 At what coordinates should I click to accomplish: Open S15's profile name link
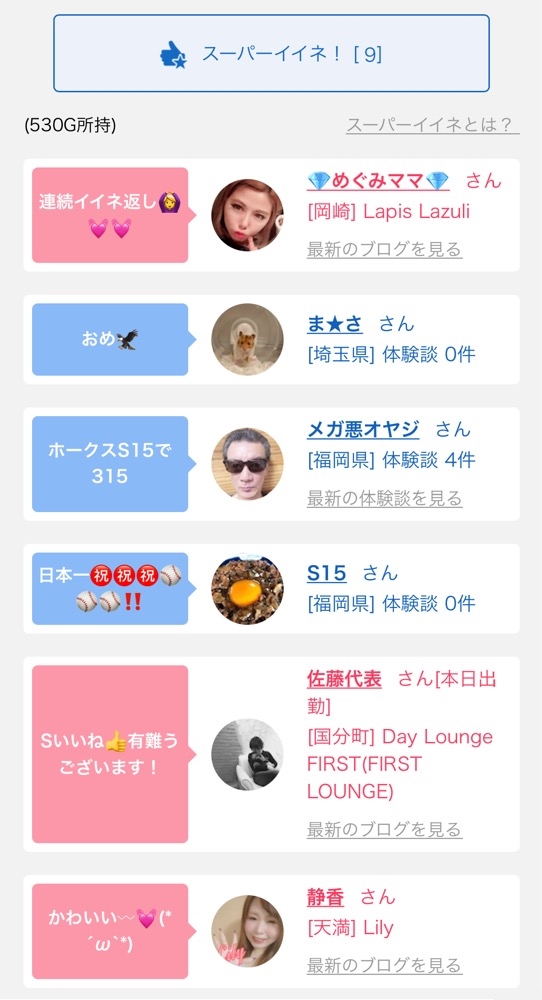pos(326,573)
